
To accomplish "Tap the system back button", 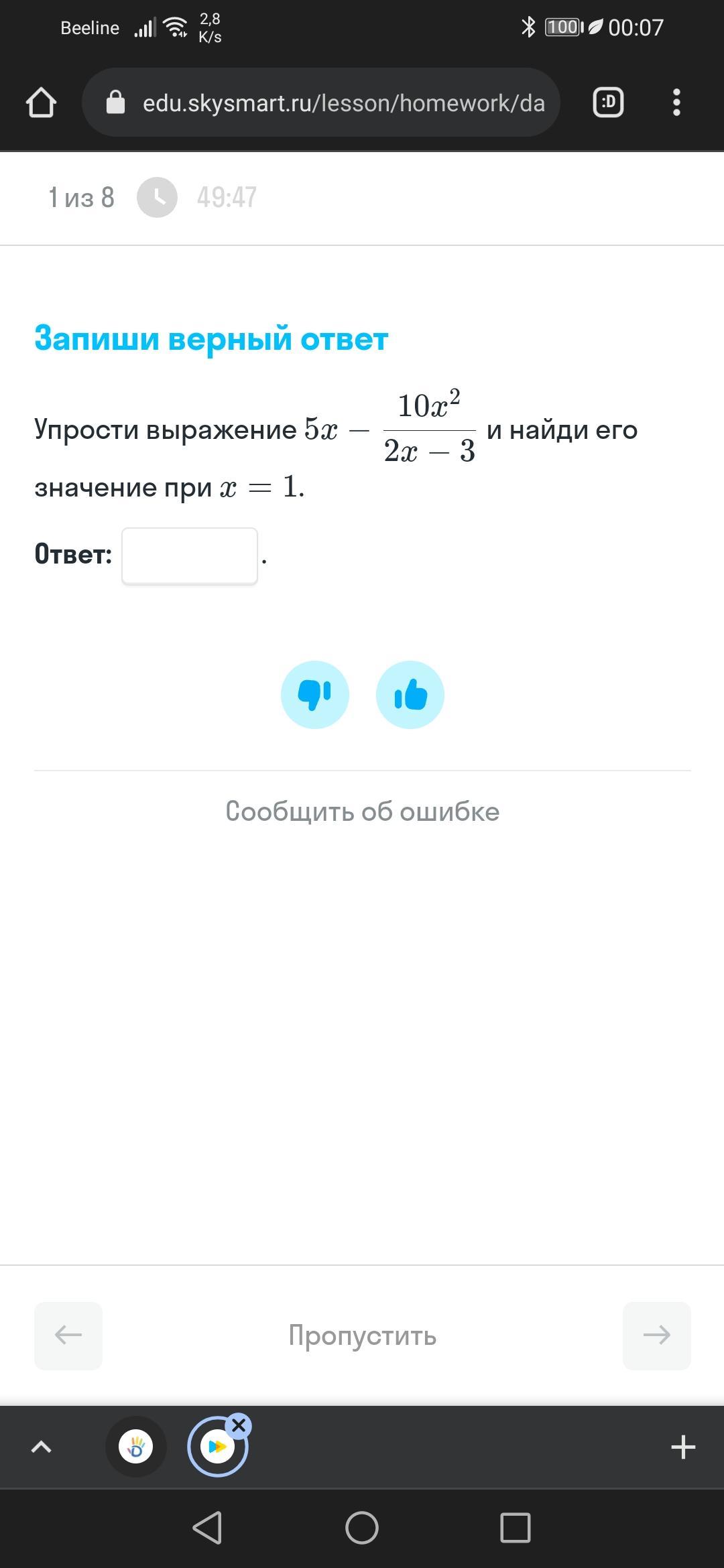I will 207,1528.
